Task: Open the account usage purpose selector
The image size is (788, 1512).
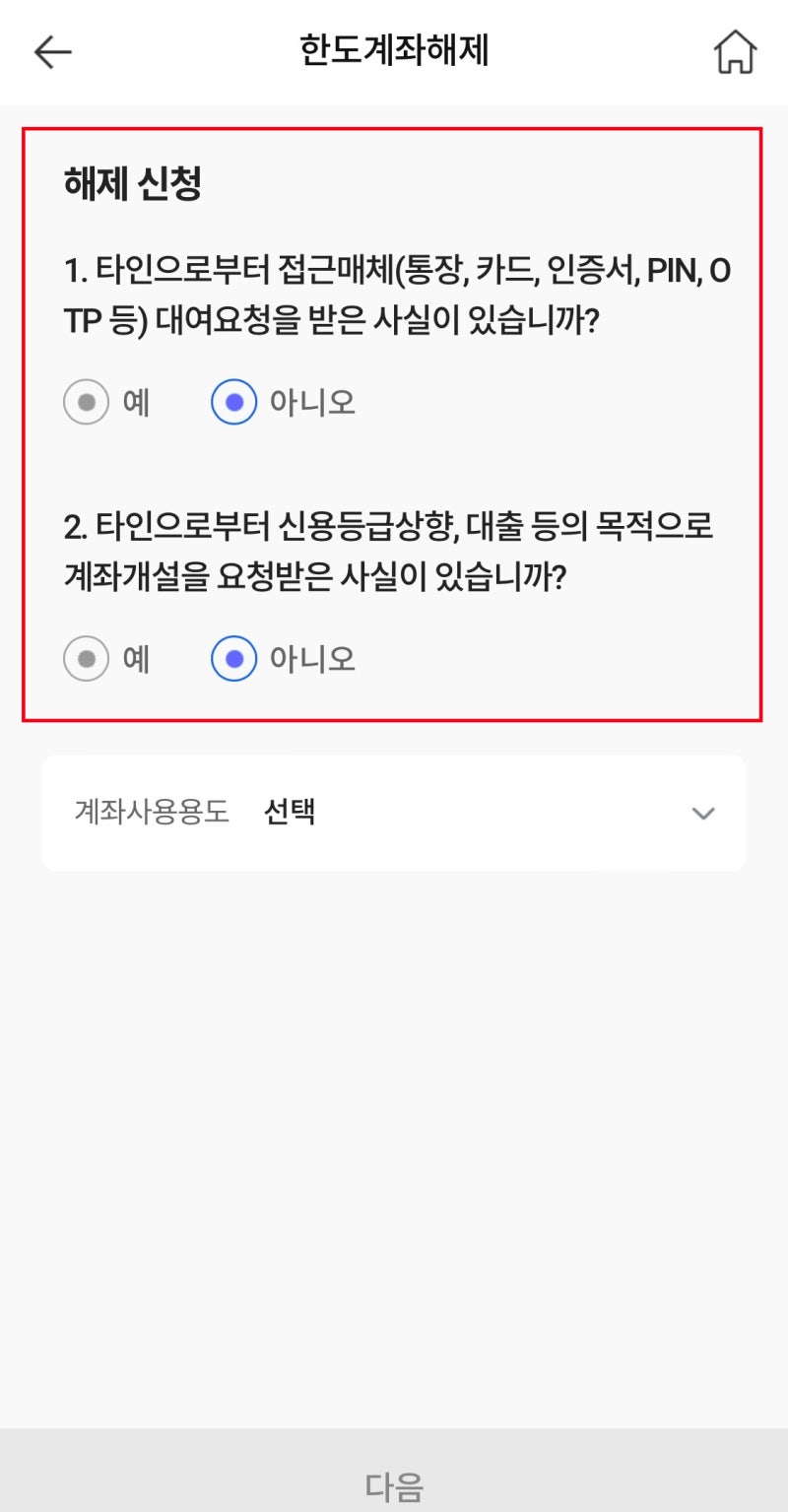Action: pos(394,813)
